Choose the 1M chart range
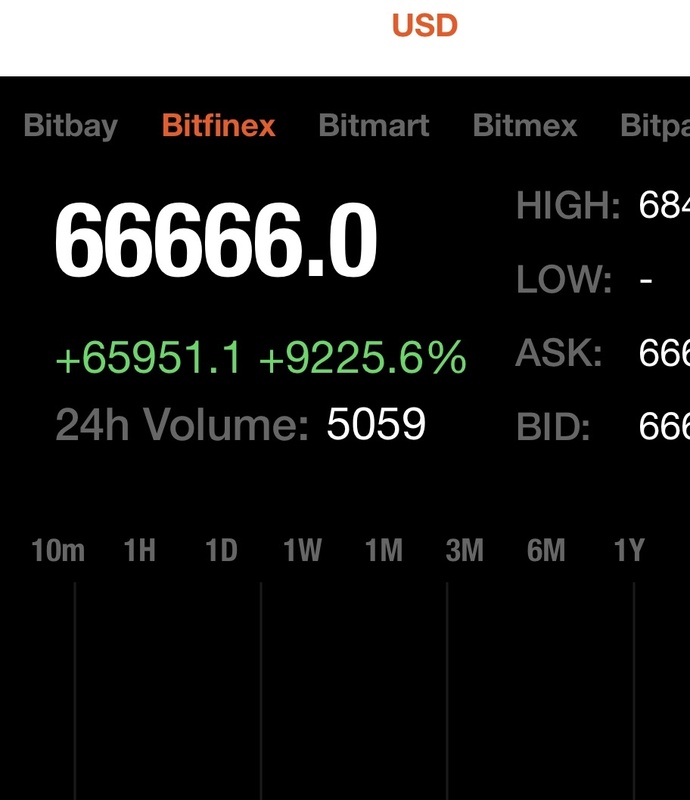The image size is (690, 800). [x=383, y=550]
